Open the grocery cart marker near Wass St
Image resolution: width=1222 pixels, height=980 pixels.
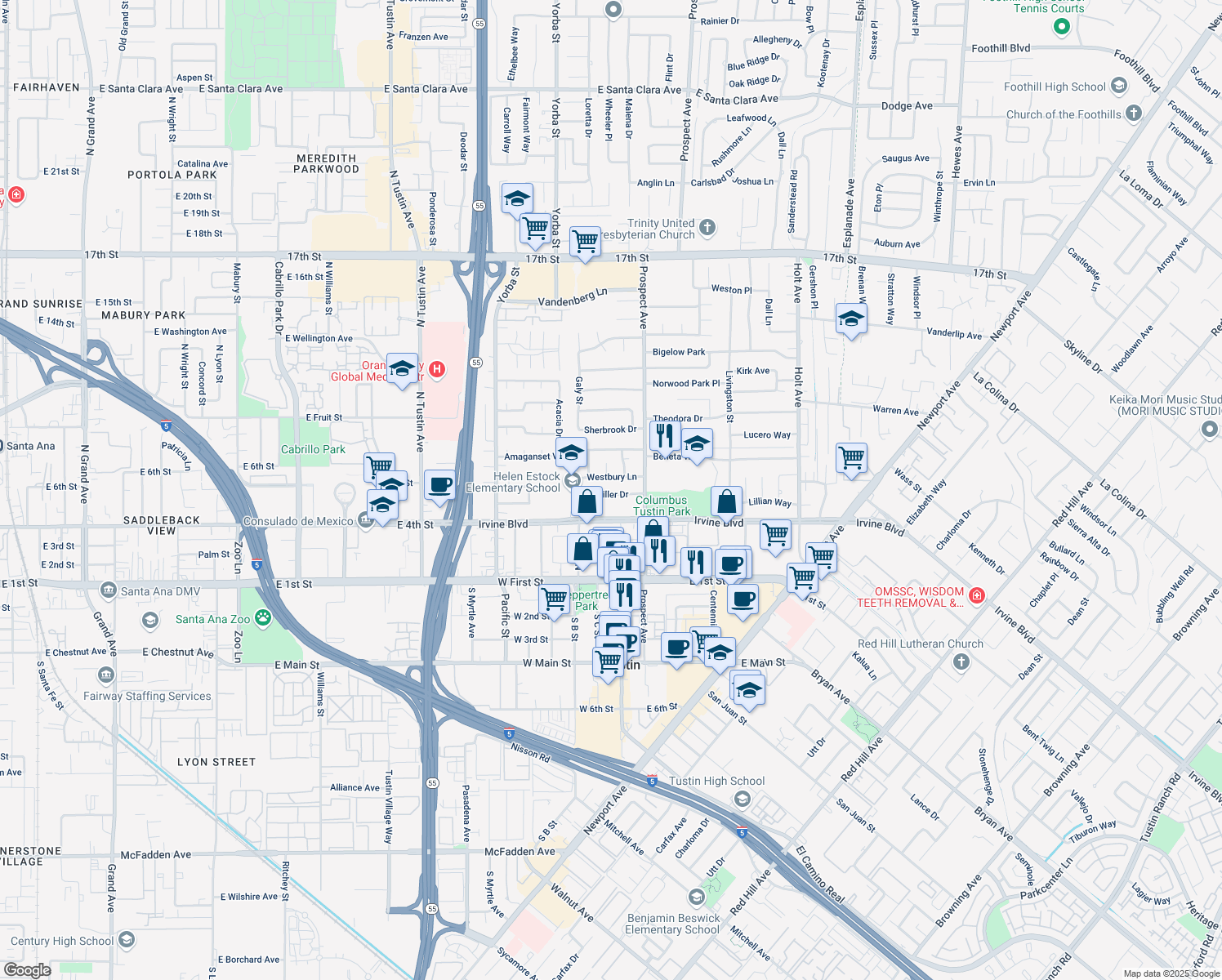851,458
